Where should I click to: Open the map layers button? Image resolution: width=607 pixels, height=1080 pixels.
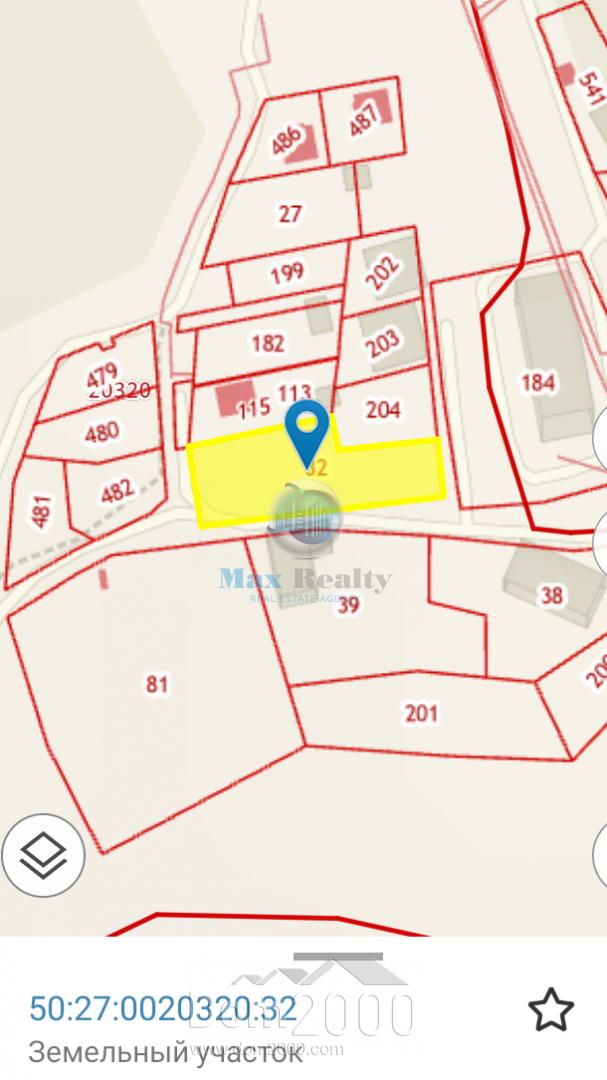pyautogui.click(x=43, y=855)
